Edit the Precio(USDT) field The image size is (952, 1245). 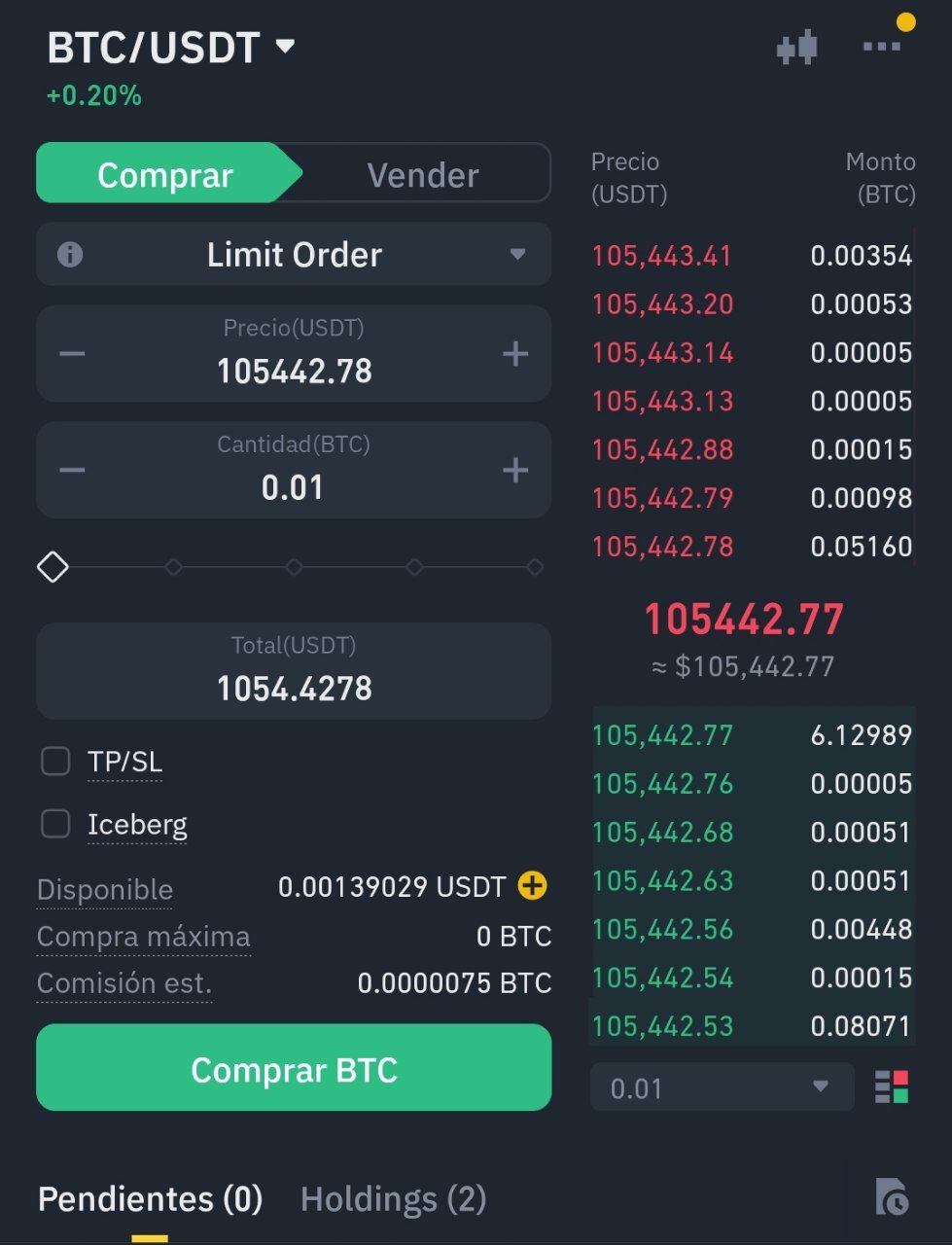tap(294, 371)
